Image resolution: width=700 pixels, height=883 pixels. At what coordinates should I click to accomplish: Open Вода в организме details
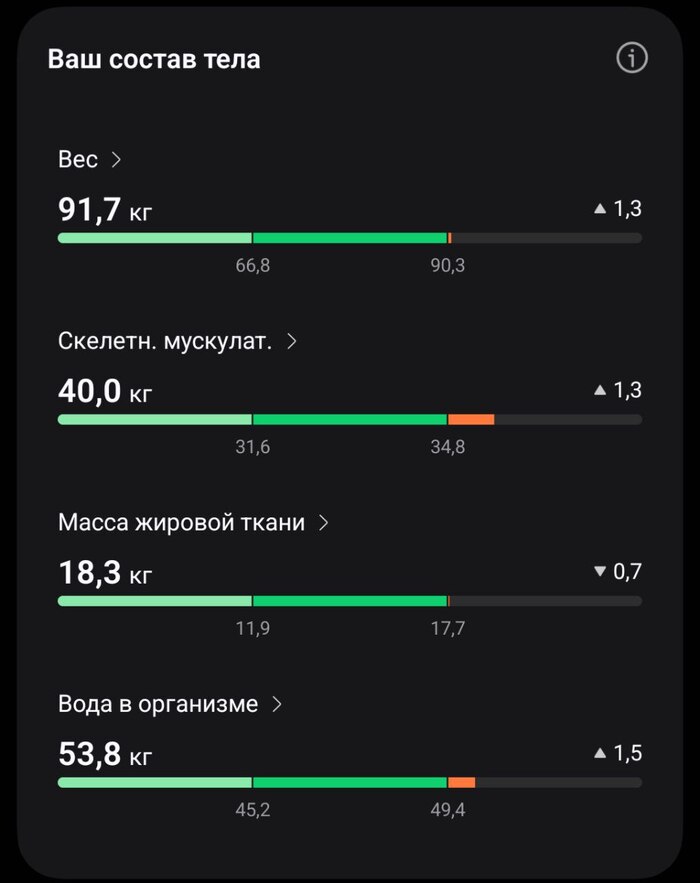(x=170, y=704)
